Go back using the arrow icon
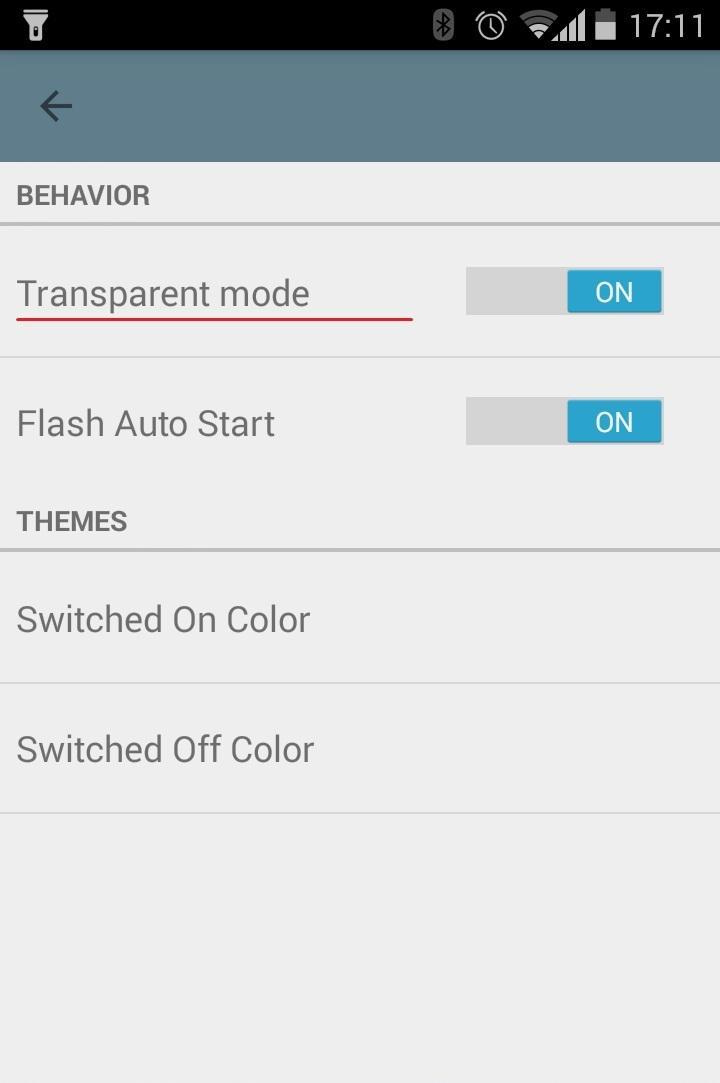 pos(56,106)
